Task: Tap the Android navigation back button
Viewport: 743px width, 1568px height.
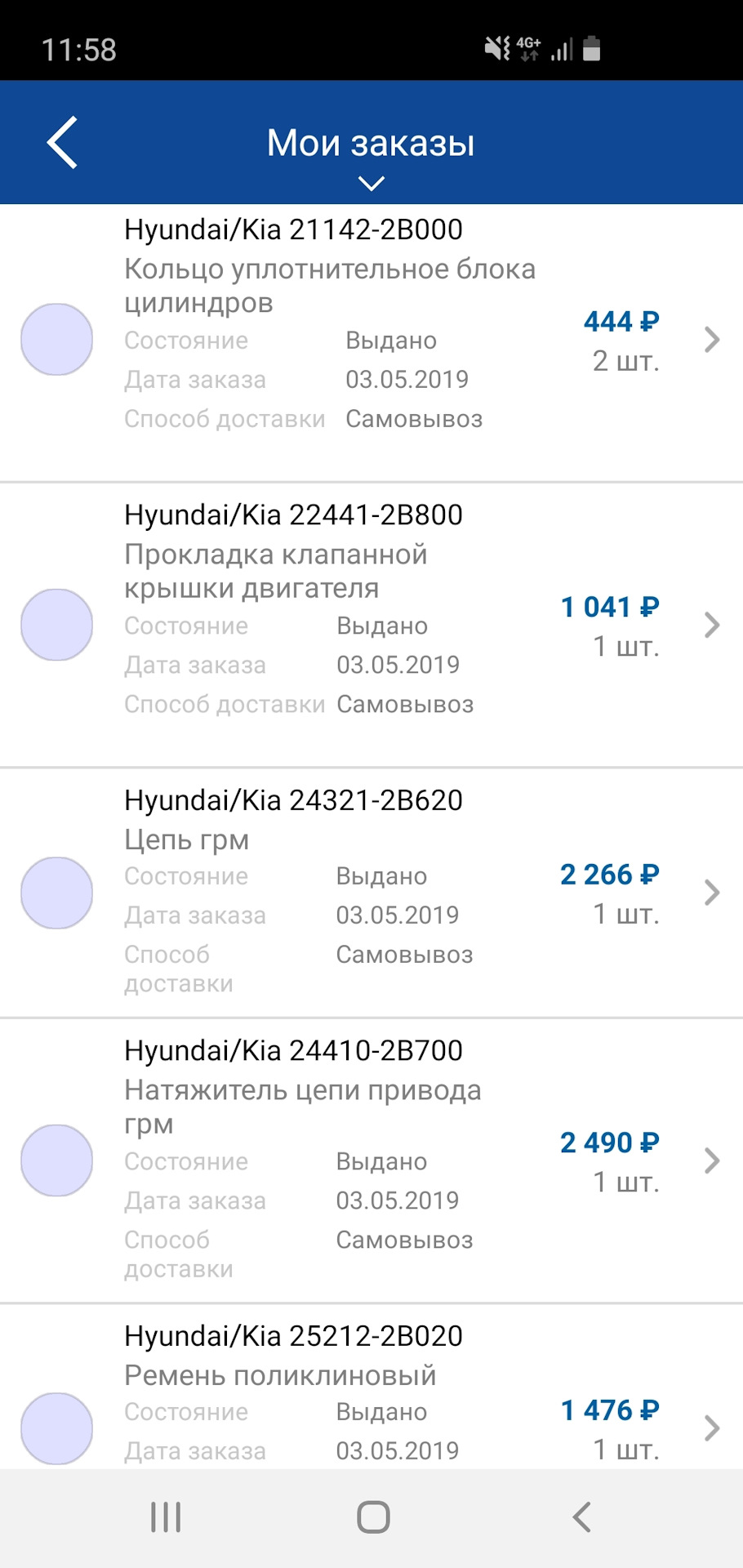Action: pyautogui.click(x=580, y=1517)
